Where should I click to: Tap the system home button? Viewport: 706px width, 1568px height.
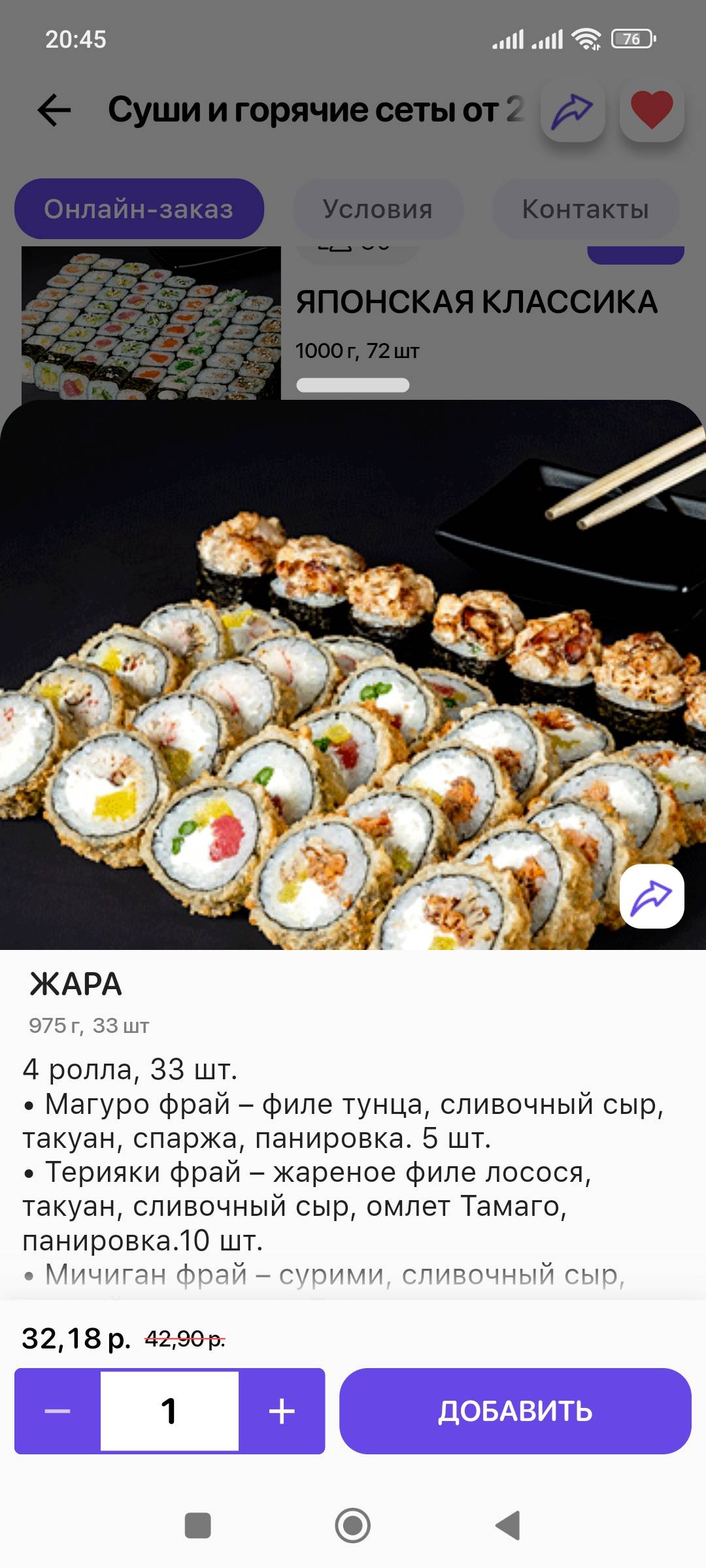[x=353, y=1526]
